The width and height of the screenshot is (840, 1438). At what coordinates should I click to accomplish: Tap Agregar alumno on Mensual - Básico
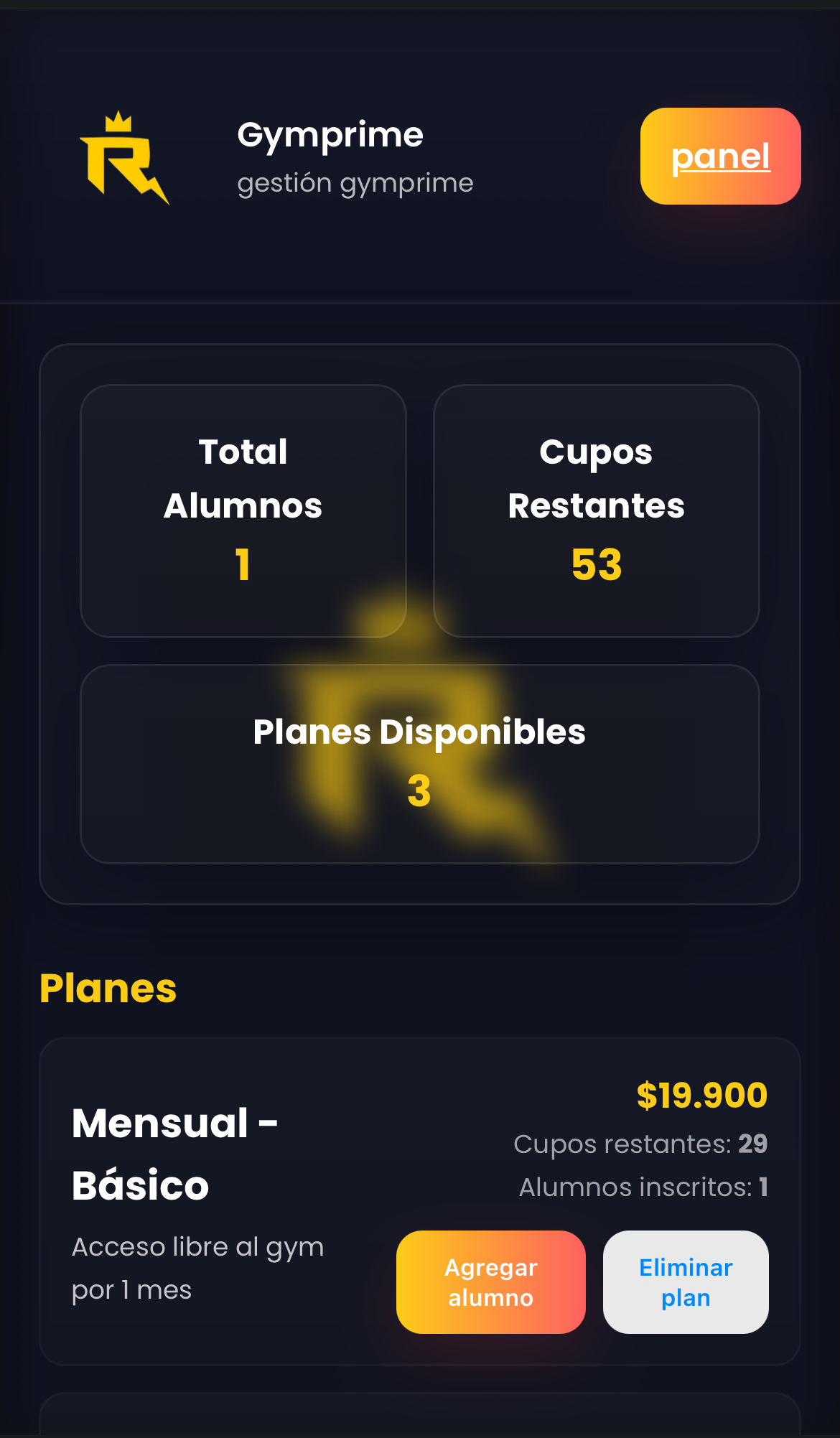click(x=491, y=1282)
